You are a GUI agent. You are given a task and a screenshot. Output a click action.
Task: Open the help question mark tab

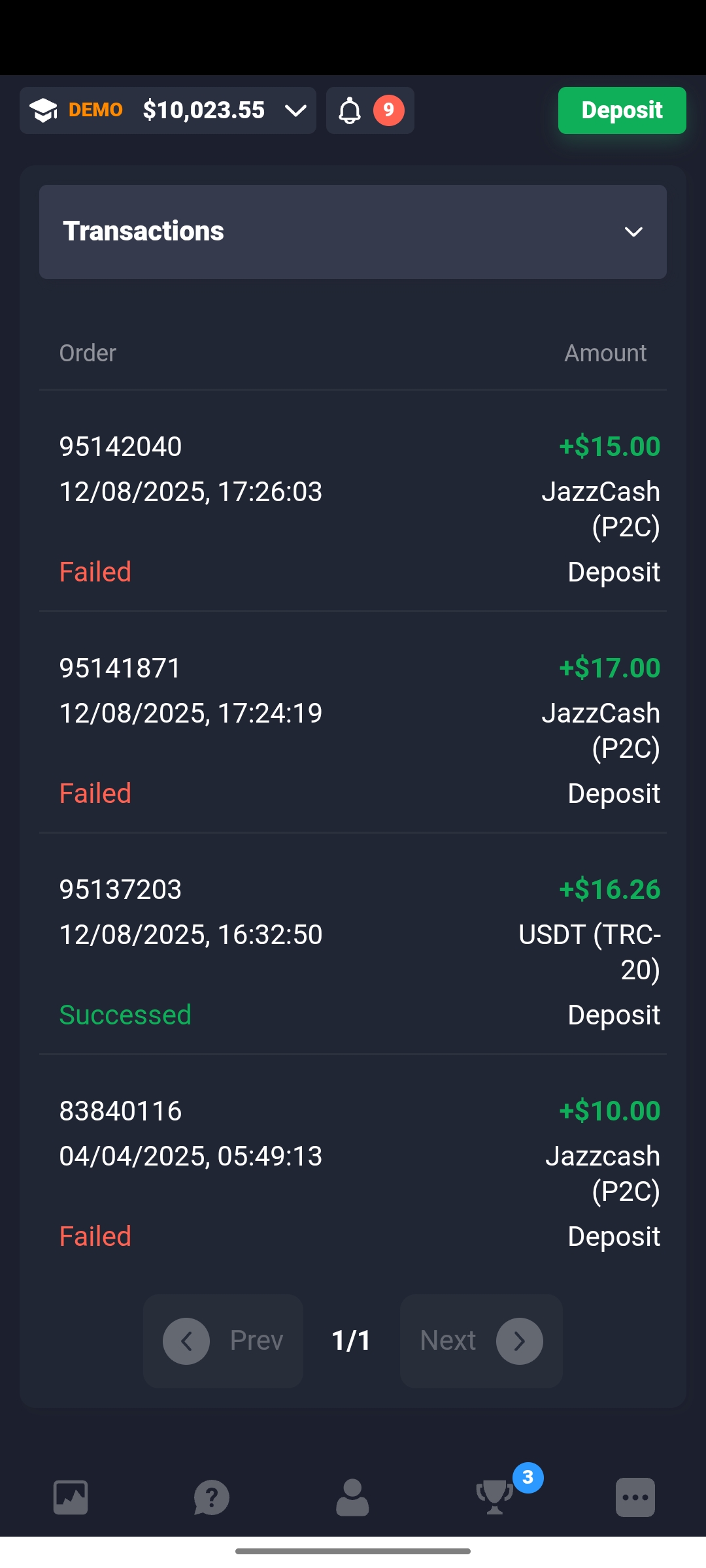tap(212, 1497)
